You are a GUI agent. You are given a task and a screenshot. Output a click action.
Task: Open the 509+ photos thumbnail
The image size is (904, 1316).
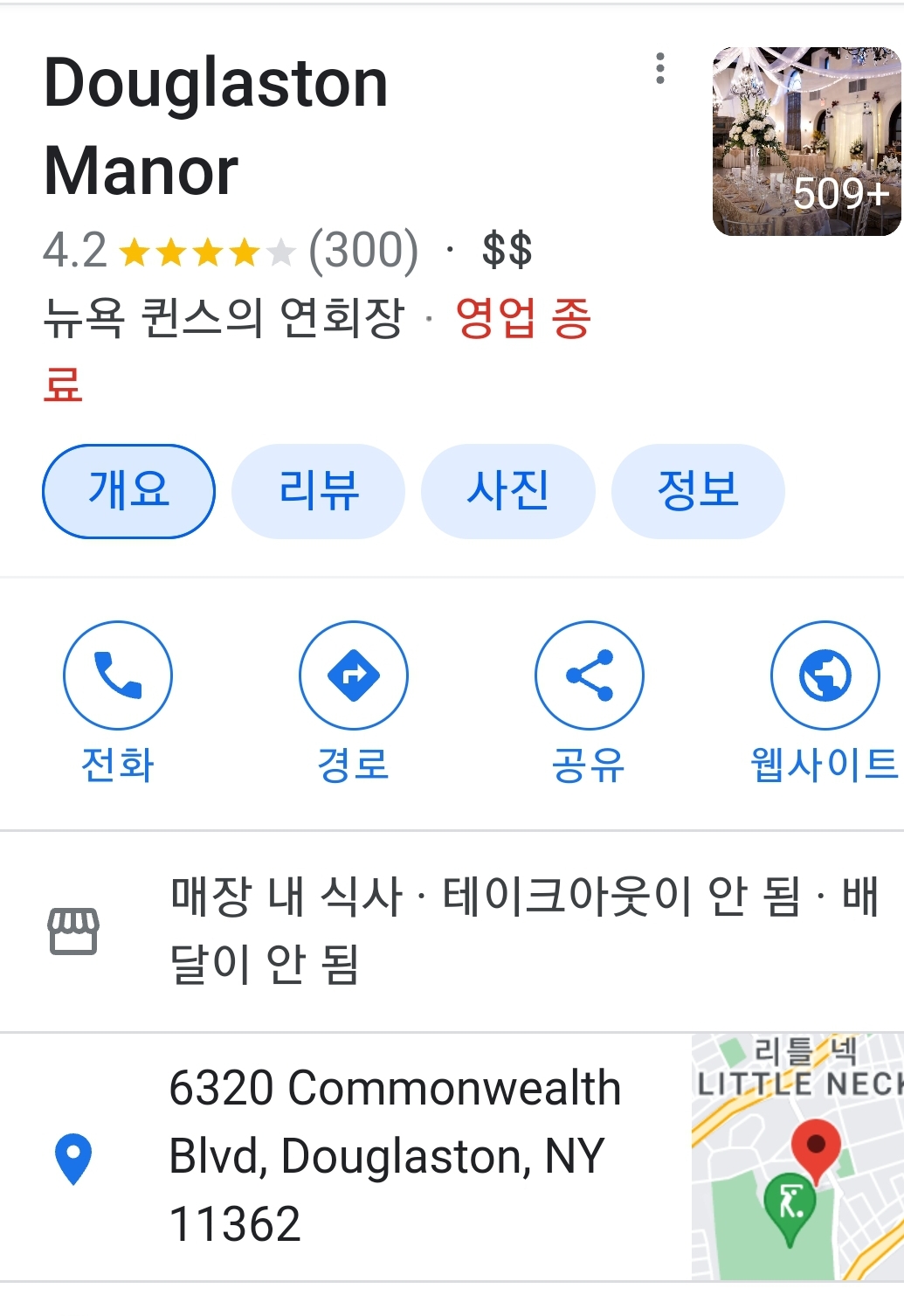tap(806, 142)
